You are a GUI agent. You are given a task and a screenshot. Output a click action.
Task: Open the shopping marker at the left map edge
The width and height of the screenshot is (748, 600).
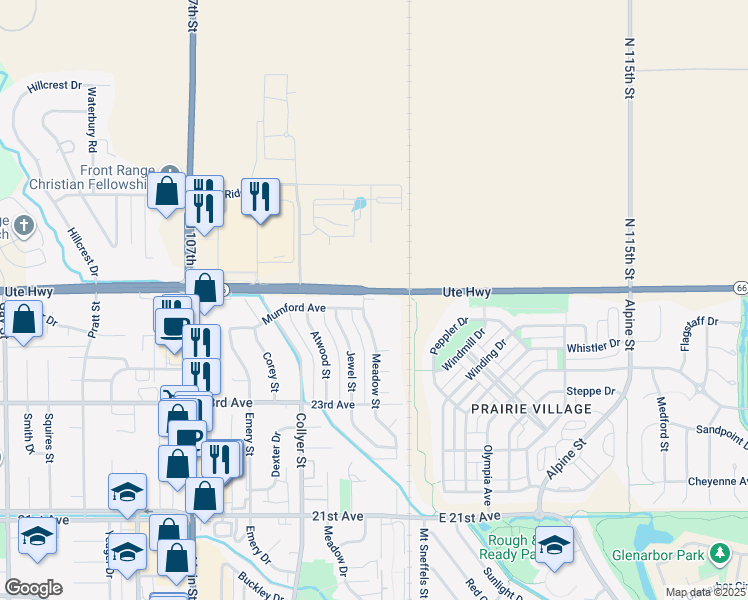click(x=24, y=321)
